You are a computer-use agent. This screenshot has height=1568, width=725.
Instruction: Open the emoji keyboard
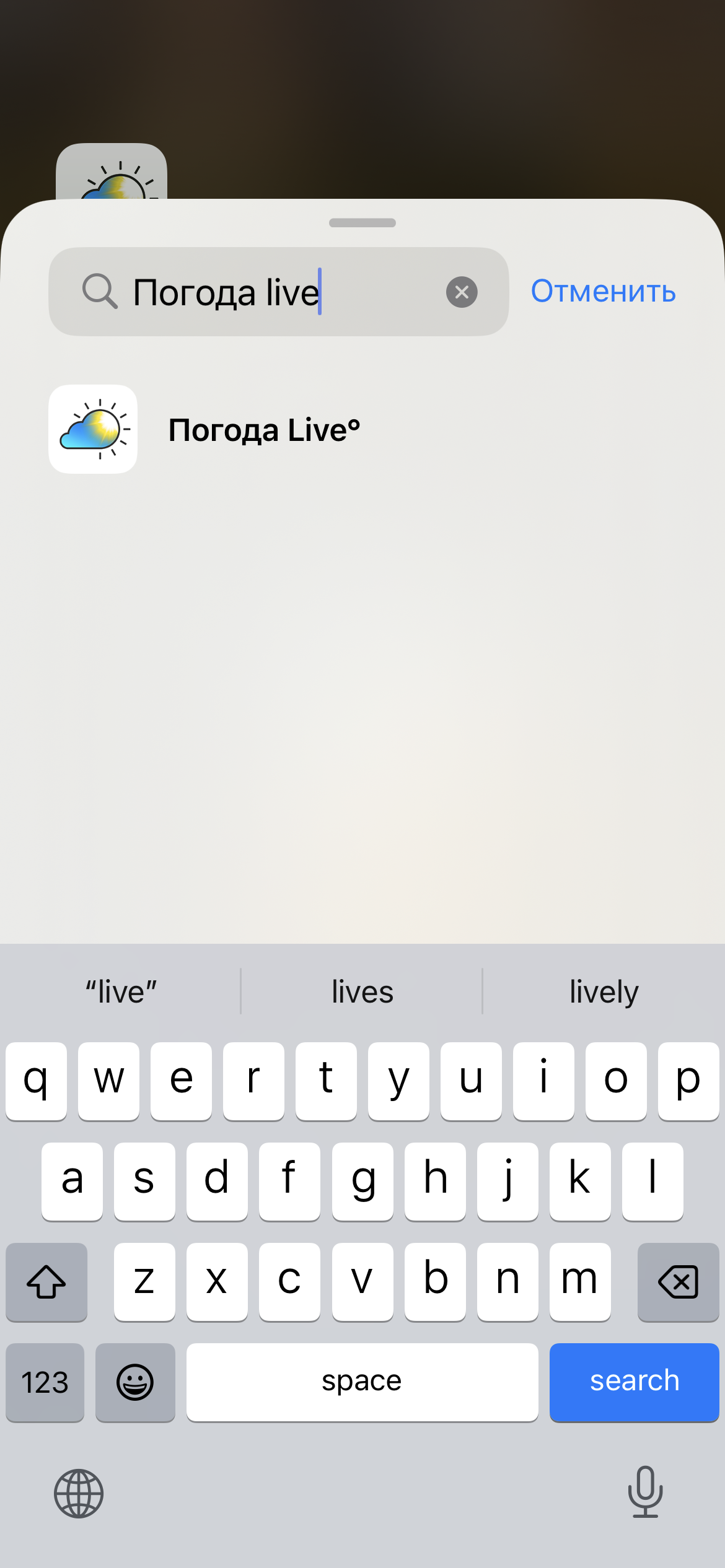coord(135,1382)
